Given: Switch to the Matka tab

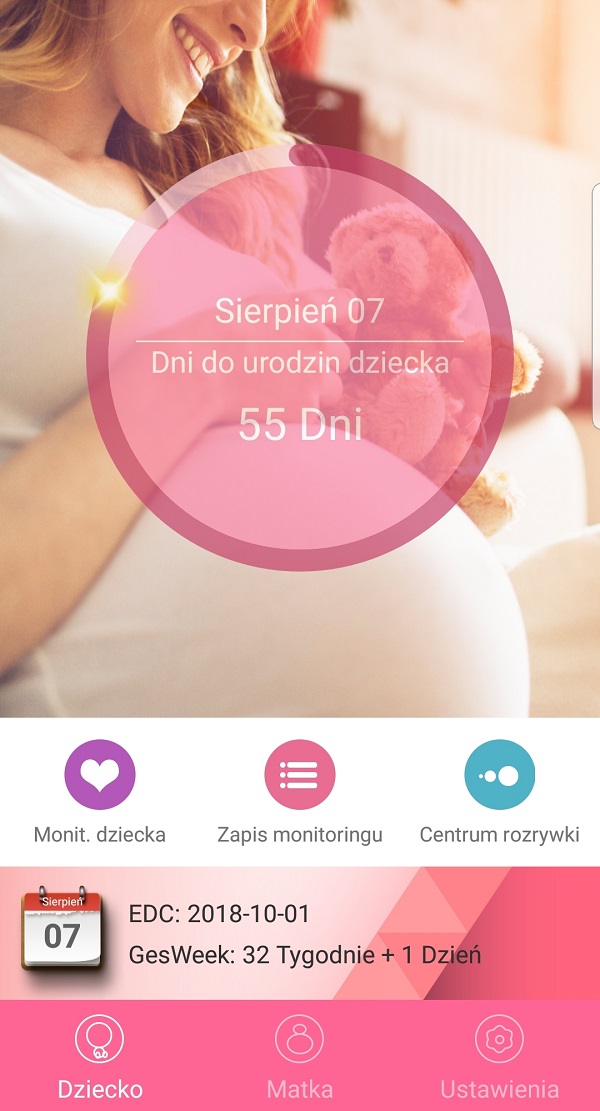Looking at the screenshot, I should click(300, 1055).
